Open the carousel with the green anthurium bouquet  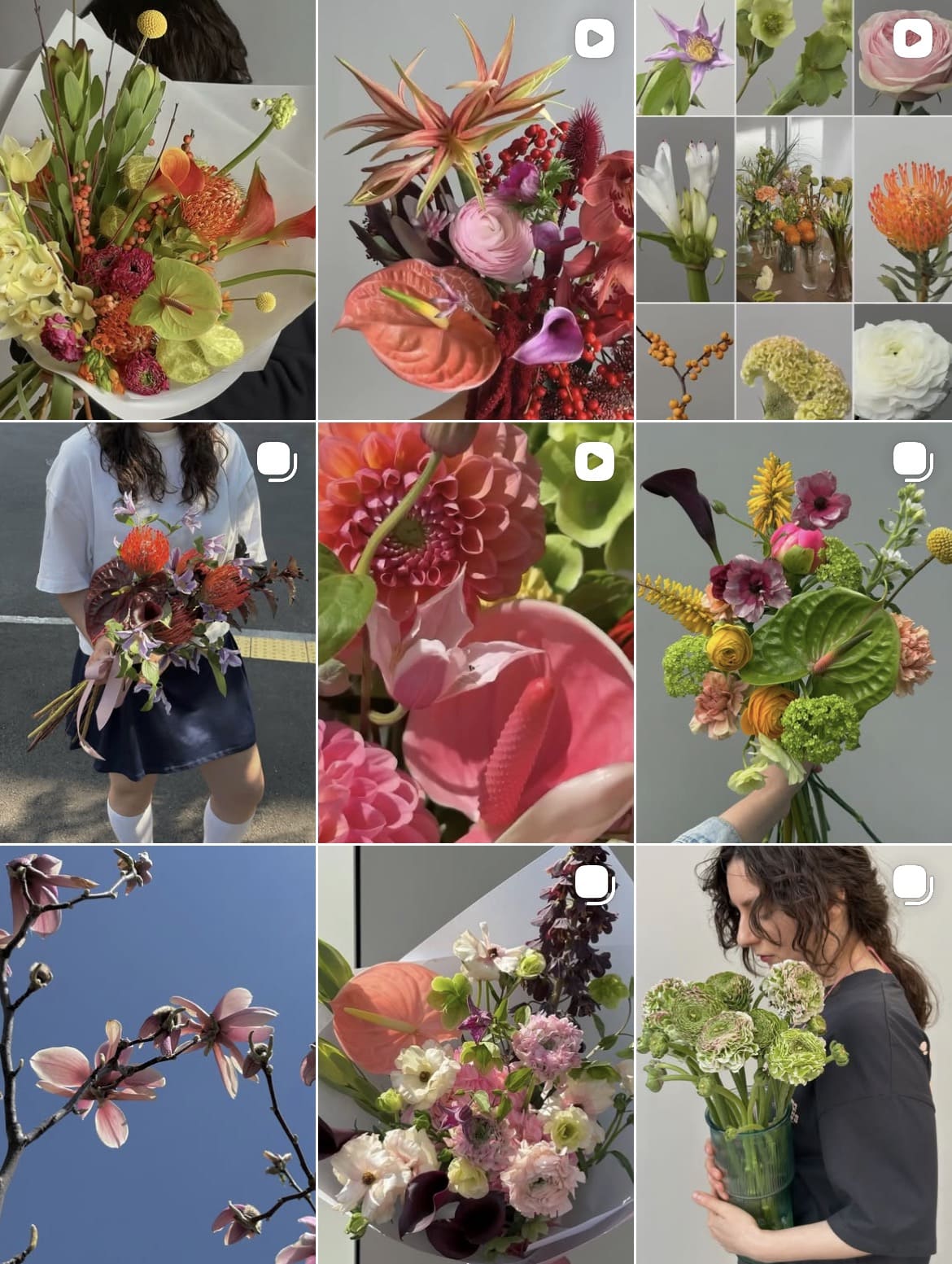793,632
